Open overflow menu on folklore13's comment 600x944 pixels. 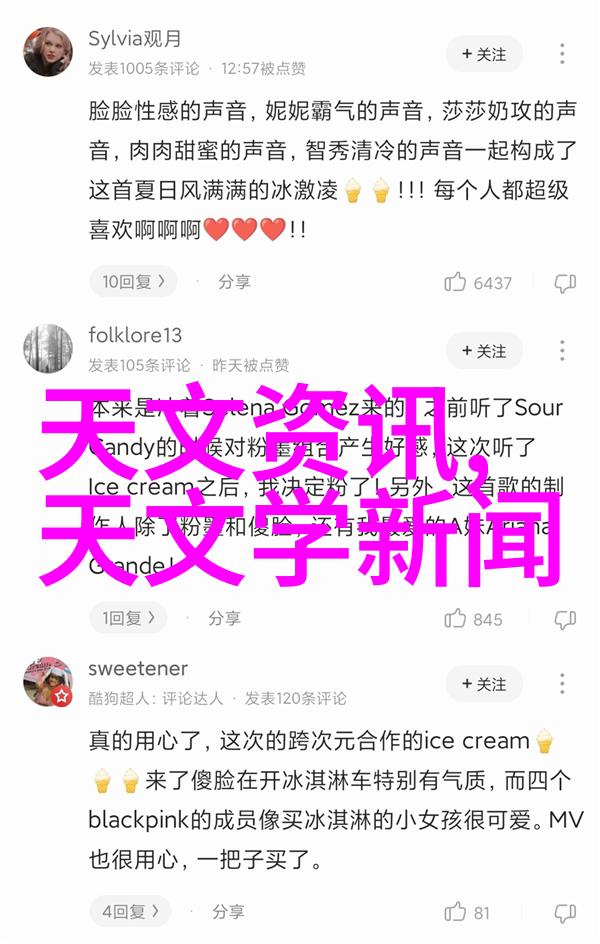pos(563,351)
